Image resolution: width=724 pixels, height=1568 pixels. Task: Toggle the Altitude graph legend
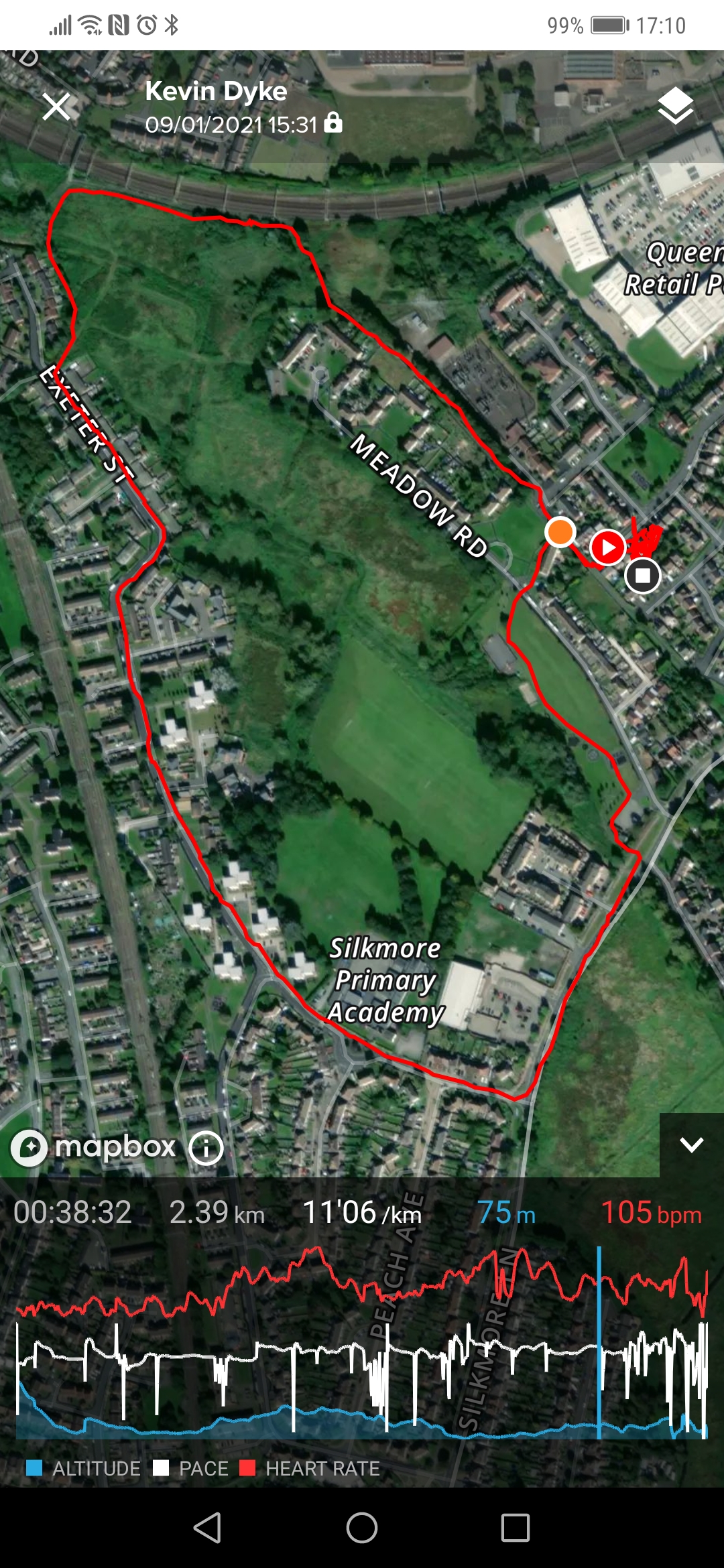83,1468
